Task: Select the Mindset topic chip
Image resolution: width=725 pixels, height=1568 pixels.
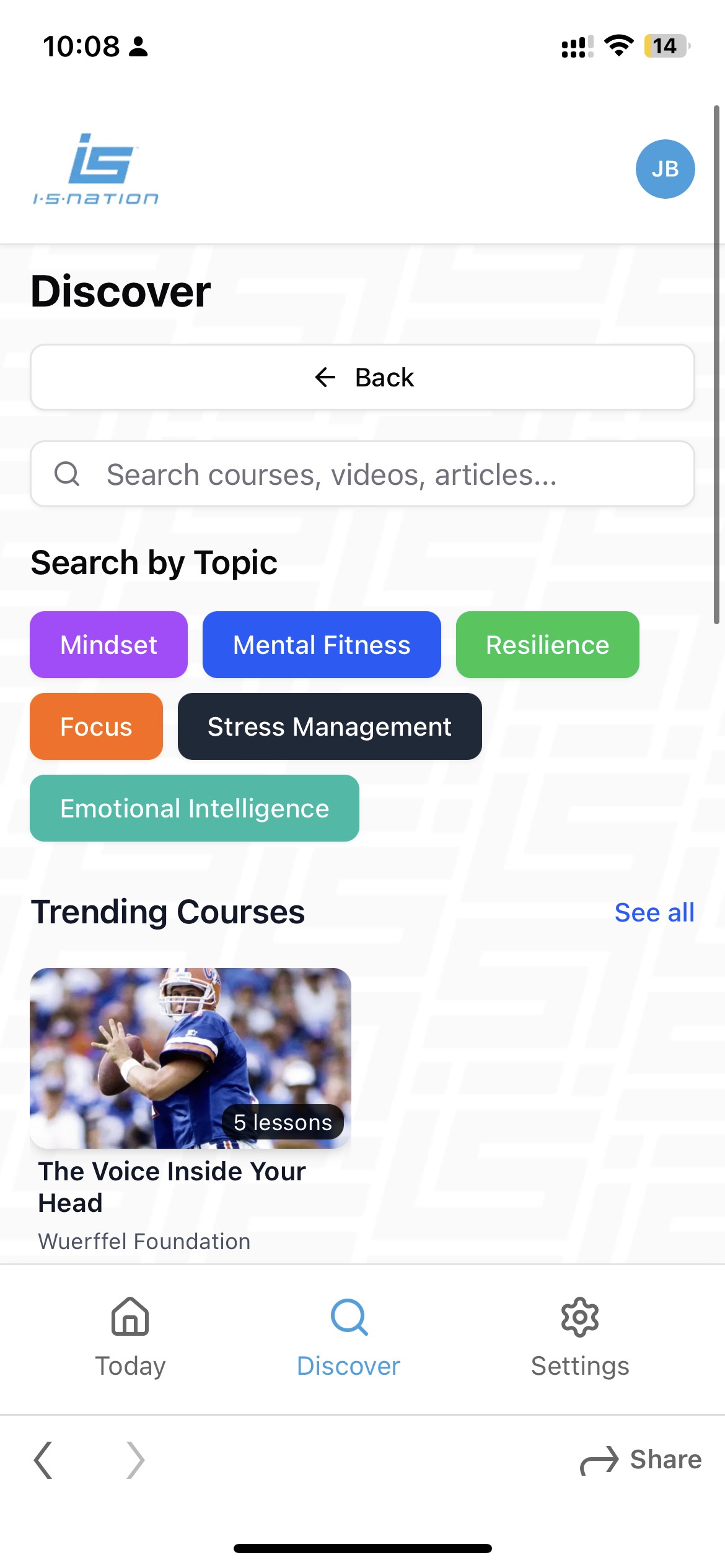Action: pos(108,645)
